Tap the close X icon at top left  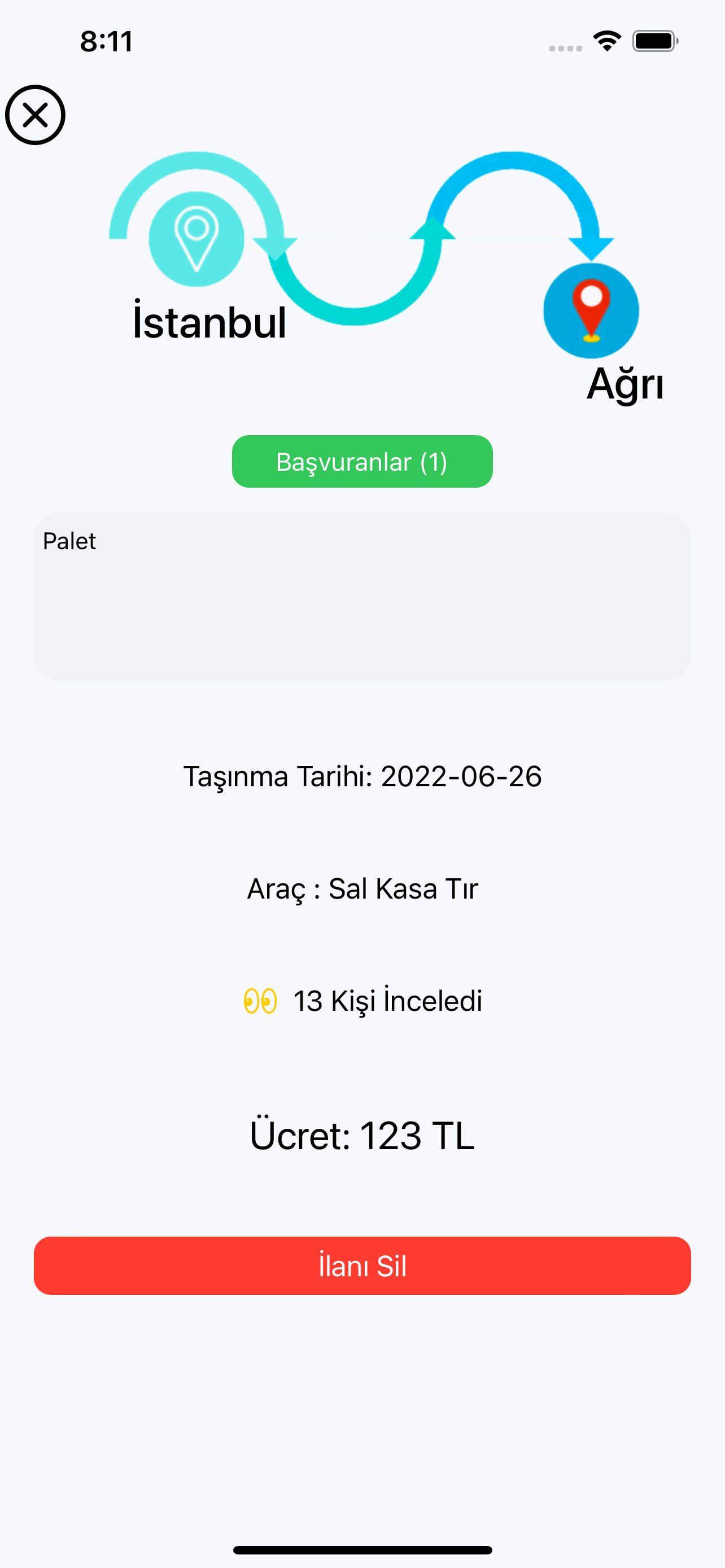click(x=36, y=115)
